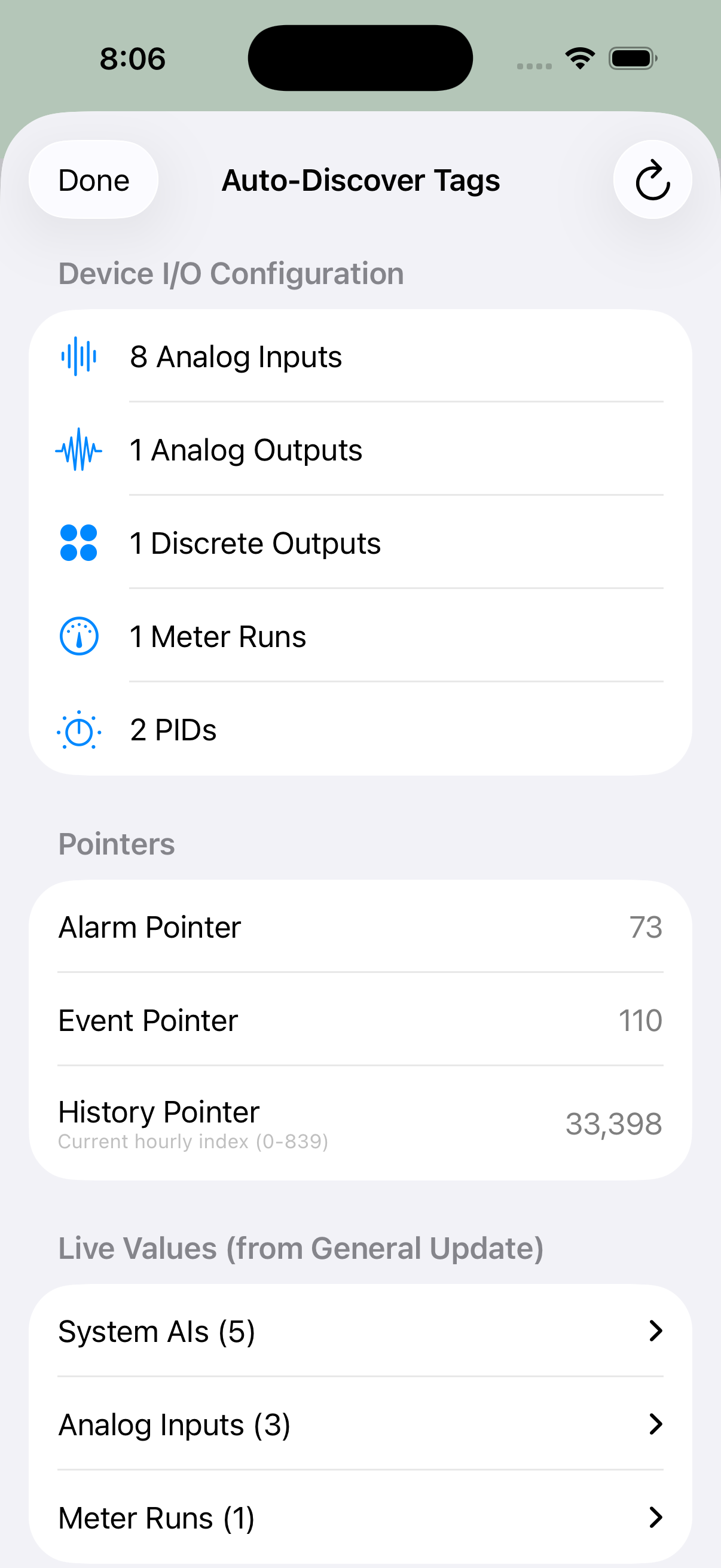Tap the refresh icon to rediscover tags
721x1568 pixels.
[x=652, y=179]
